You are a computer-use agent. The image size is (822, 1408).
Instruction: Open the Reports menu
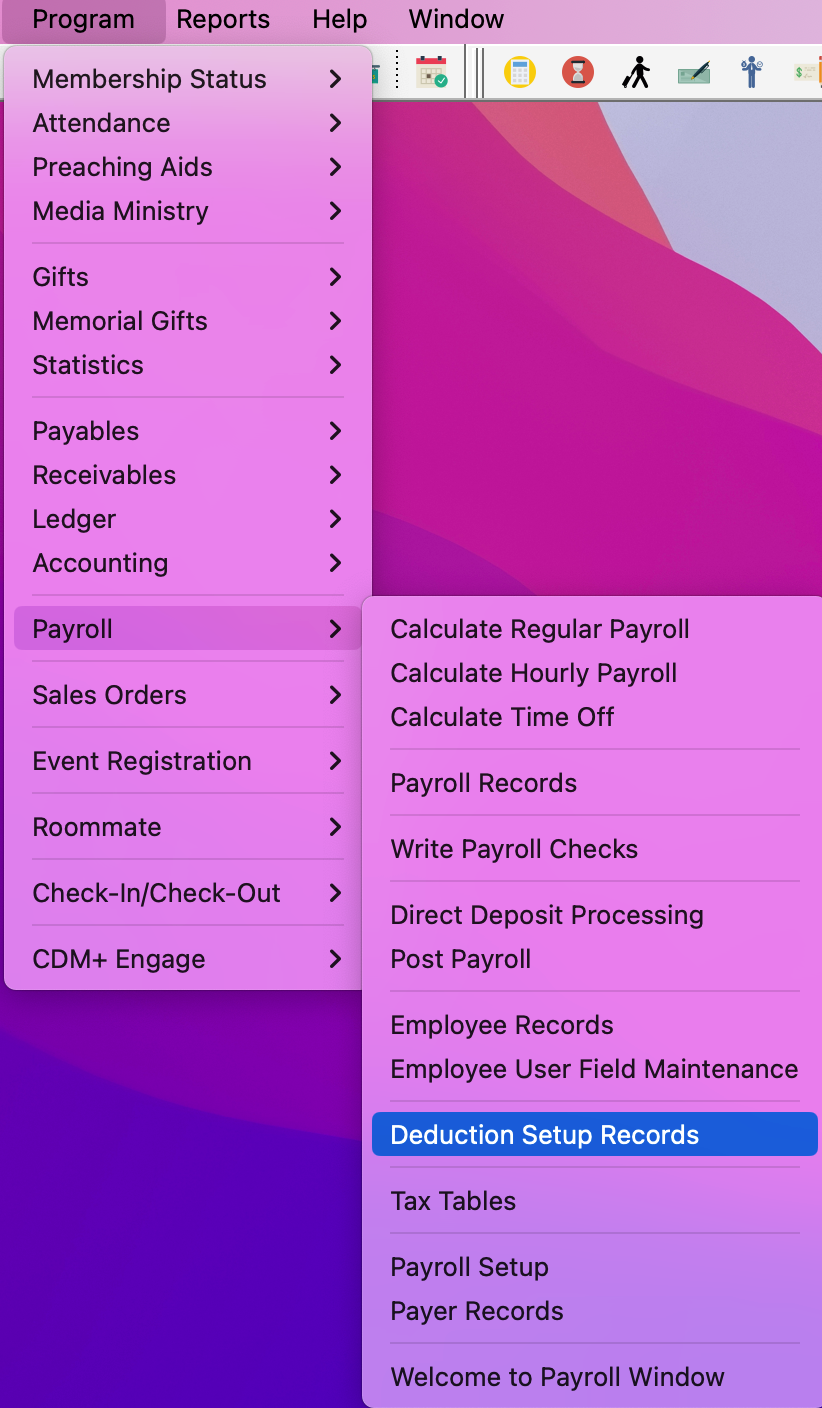pos(223,19)
